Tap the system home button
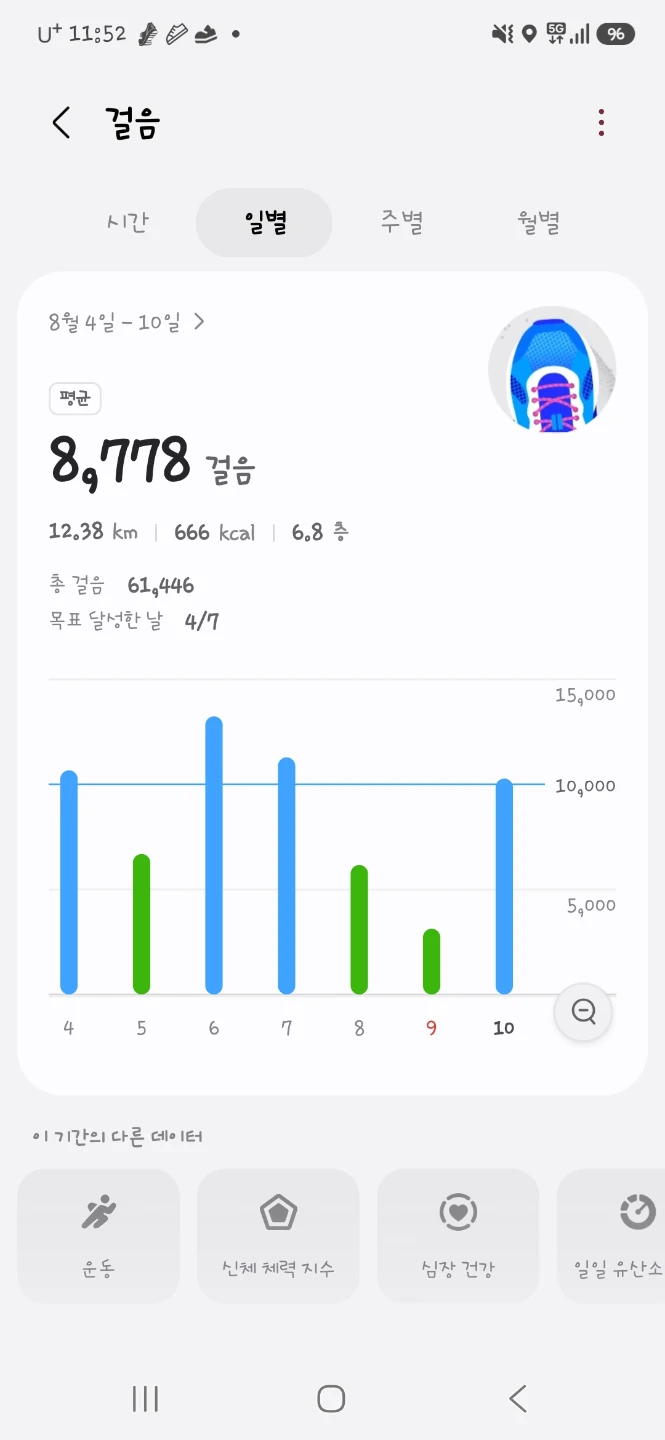 [x=331, y=1398]
